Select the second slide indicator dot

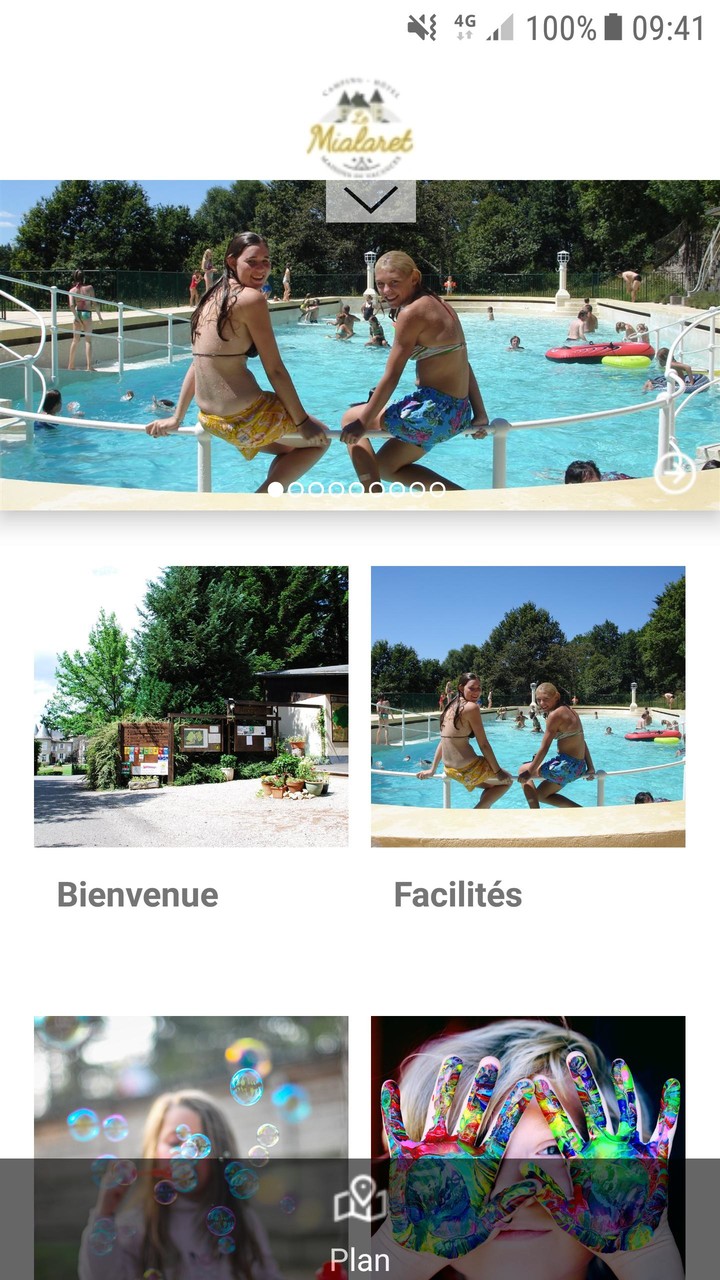[x=296, y=489]
